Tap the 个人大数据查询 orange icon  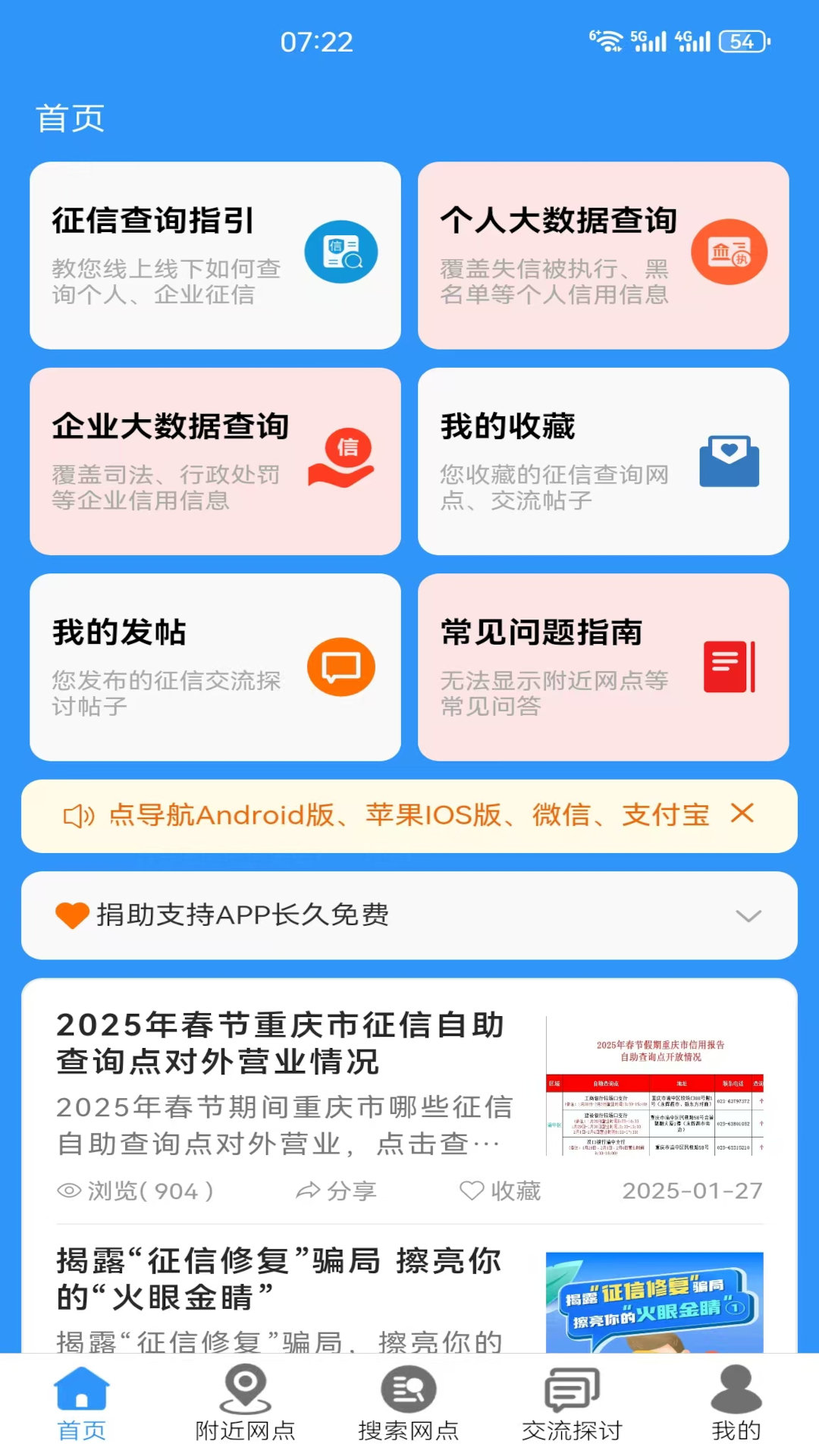(730, 252)
